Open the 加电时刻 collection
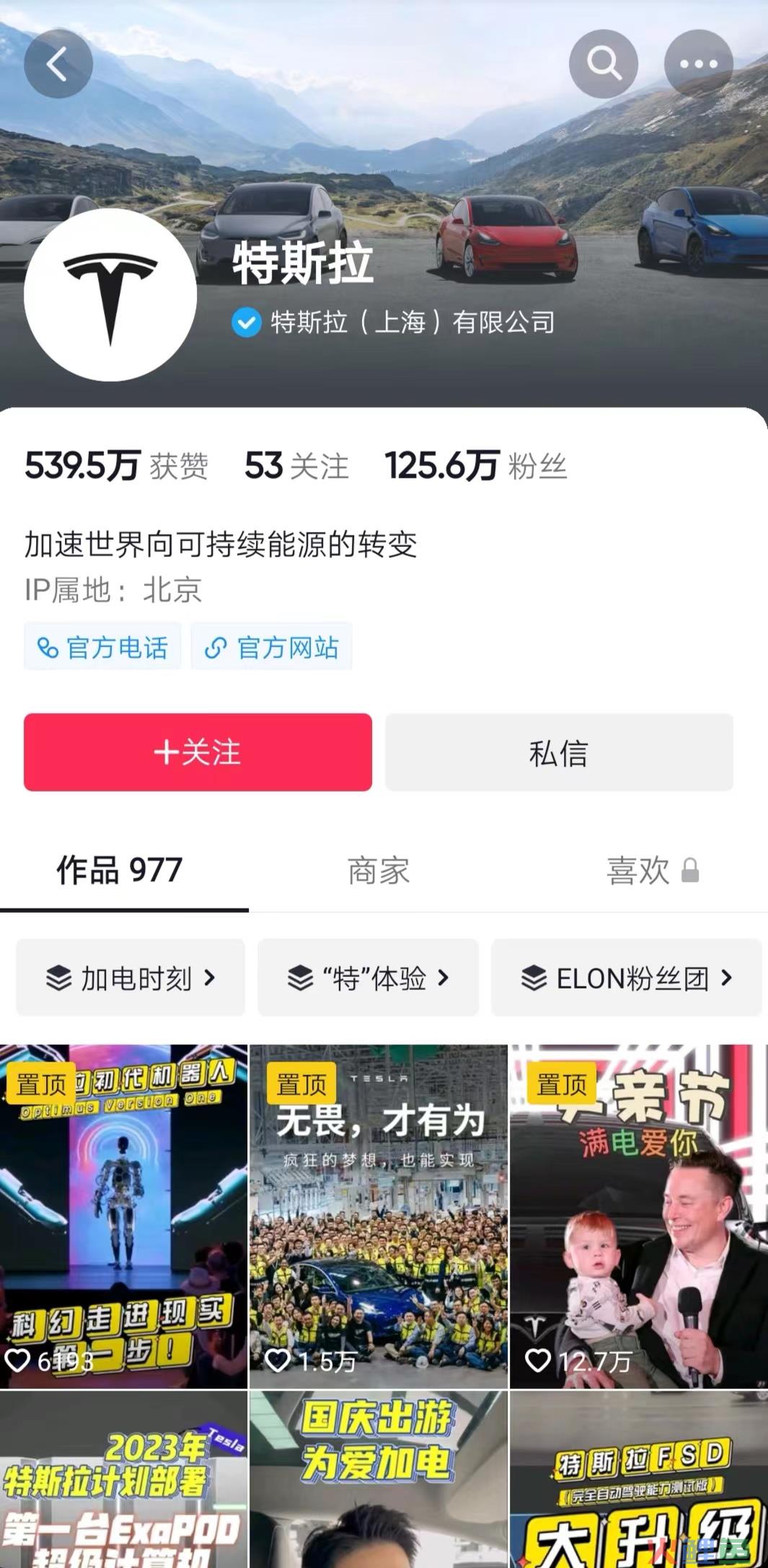Image resolution: width=768 pixels, height=1568 pixels. [131, 978]
